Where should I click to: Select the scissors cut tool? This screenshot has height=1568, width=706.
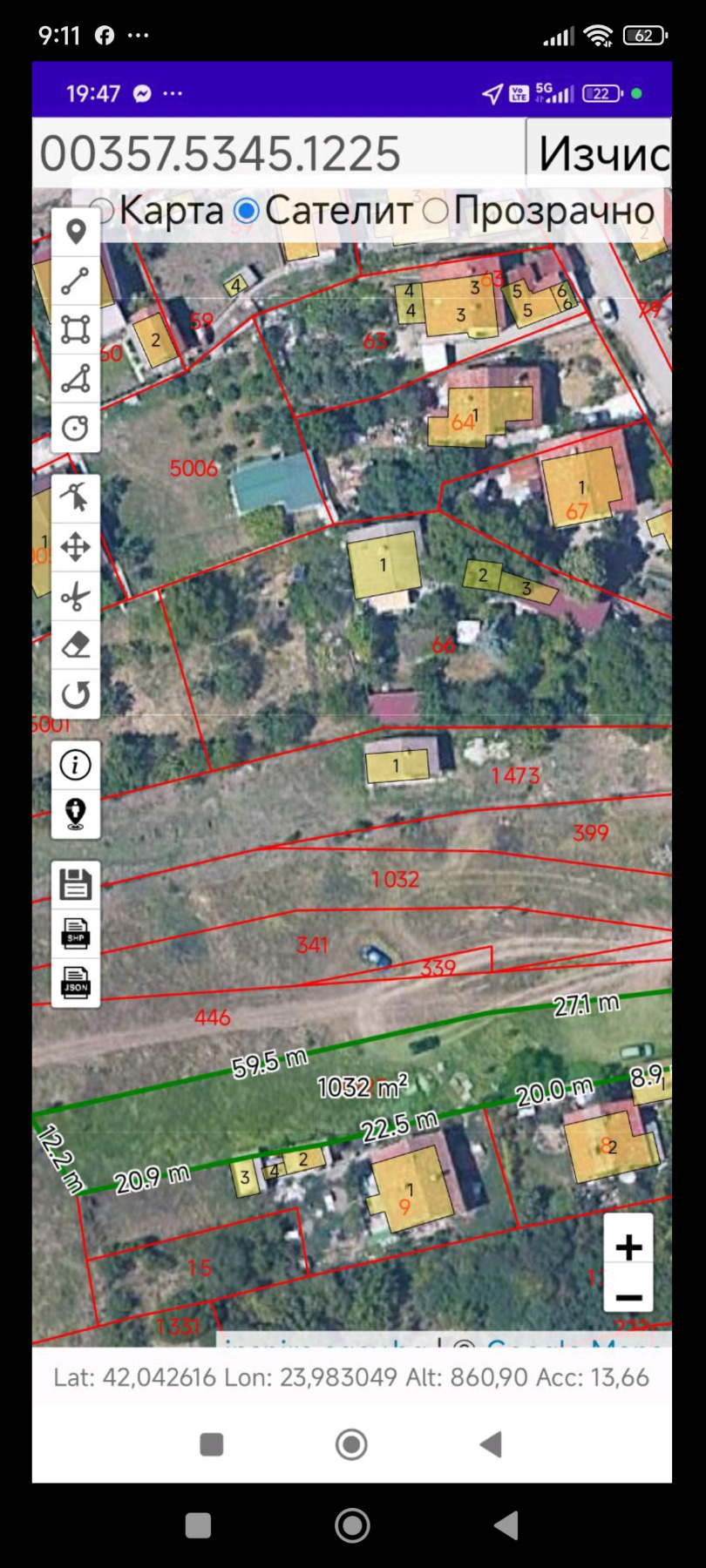point(76,596)
